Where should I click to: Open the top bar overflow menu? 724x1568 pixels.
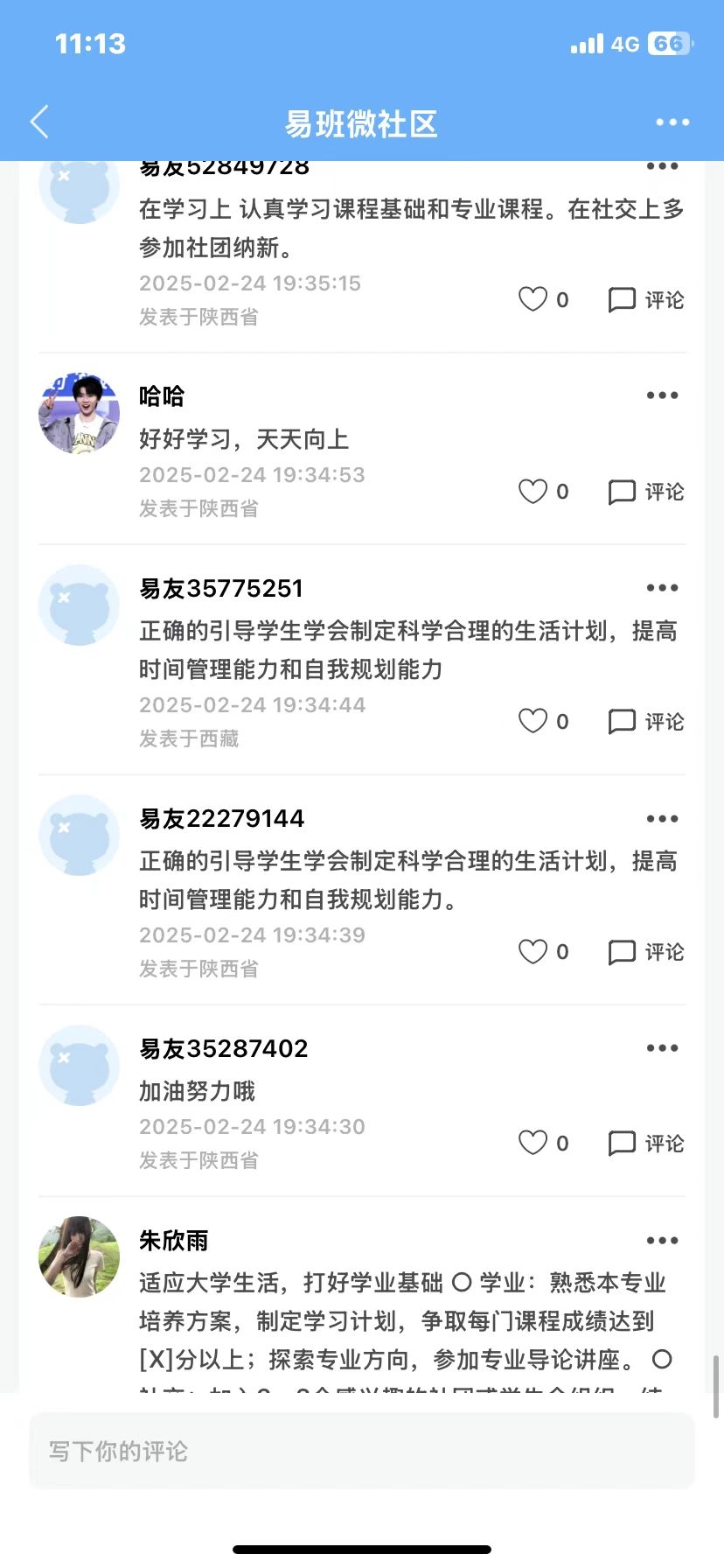pyautogui.click(x=672, y=122)
